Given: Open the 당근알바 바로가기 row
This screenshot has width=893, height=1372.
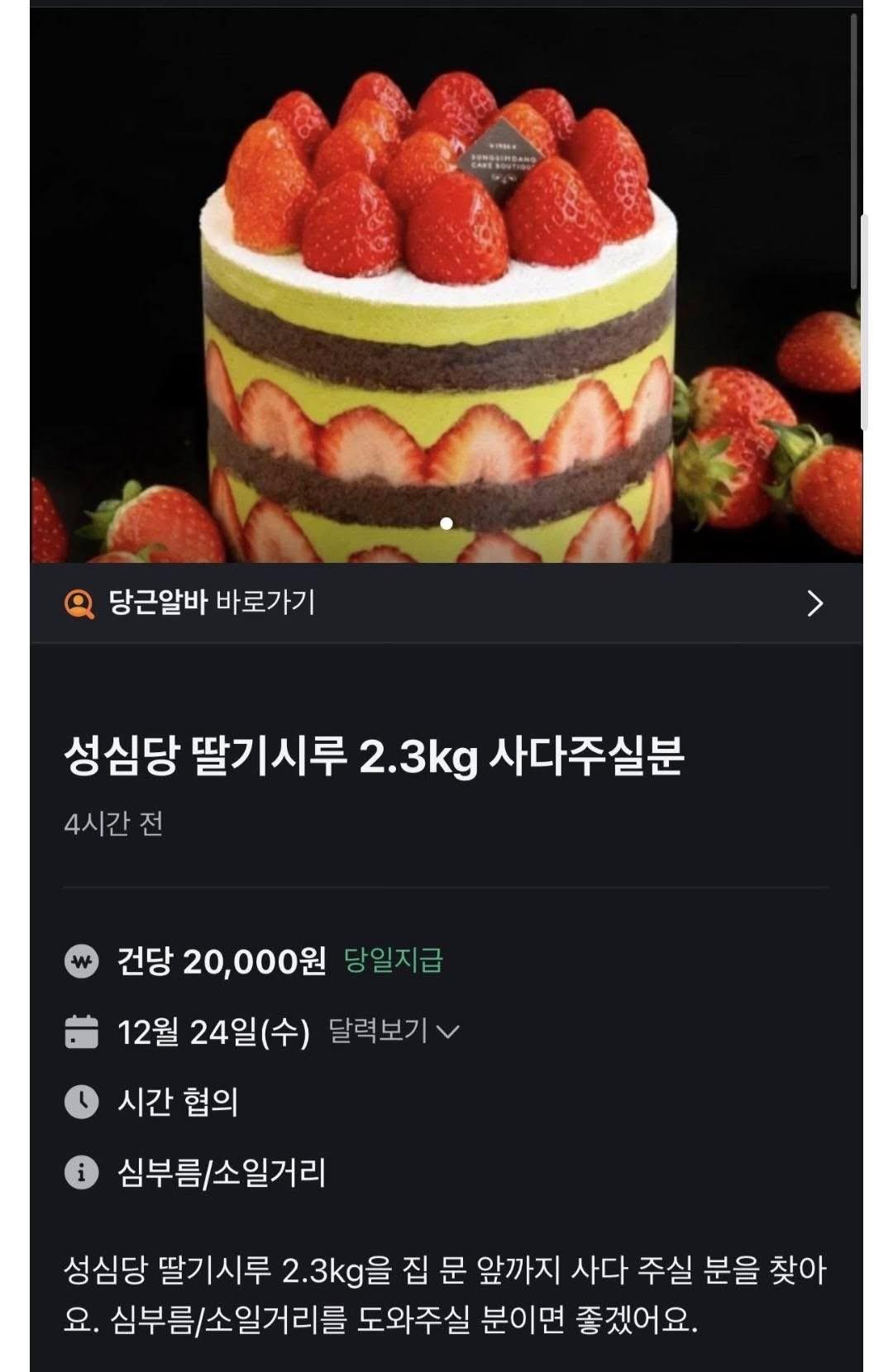Looking at the screenshot, I should (x=446, y=603).
